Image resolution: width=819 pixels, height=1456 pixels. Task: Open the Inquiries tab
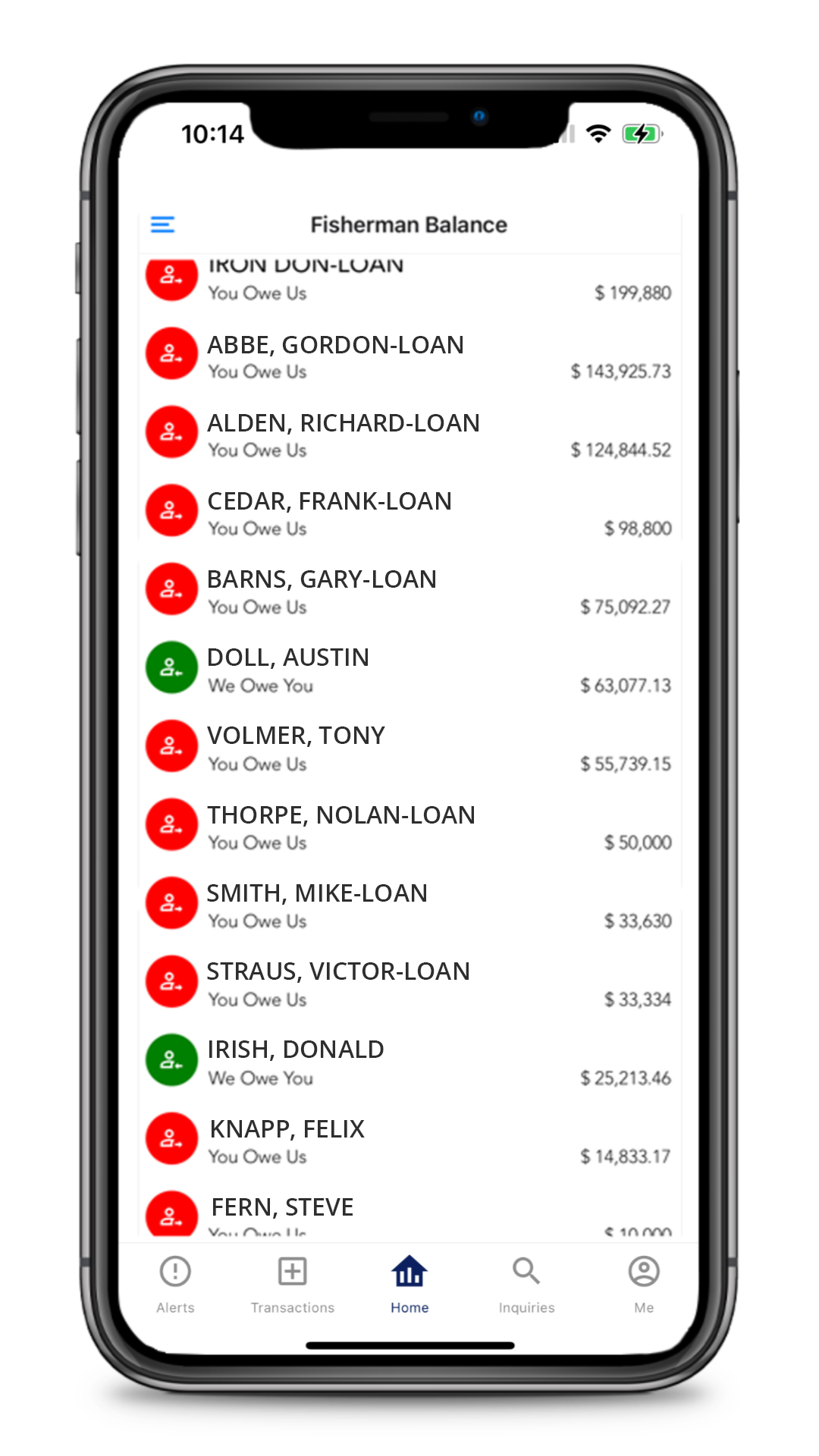[x=526, y=1286]
